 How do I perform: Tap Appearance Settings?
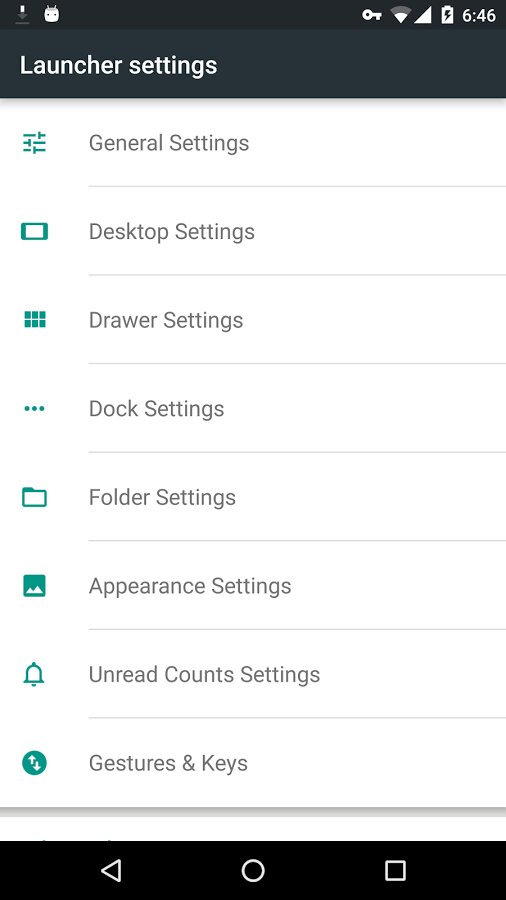[x=253, y=585]
